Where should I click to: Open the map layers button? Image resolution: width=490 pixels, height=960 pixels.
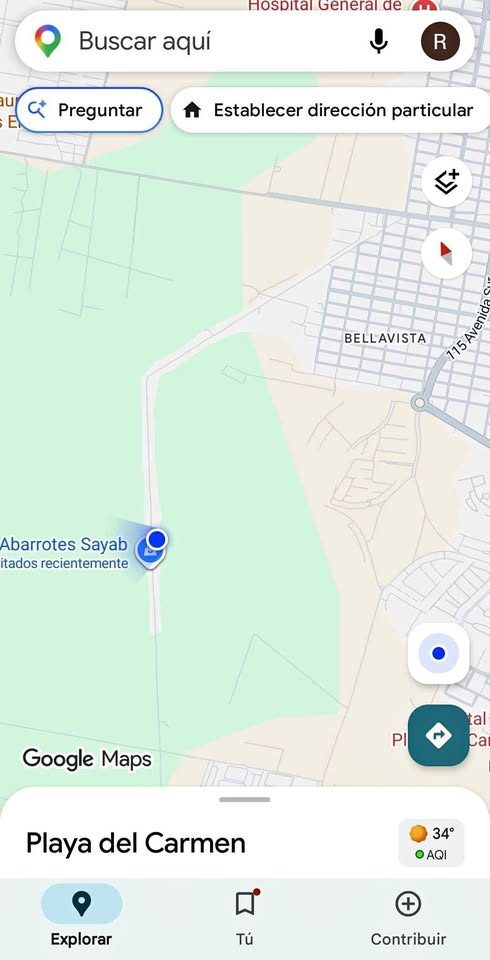click(447, 181)
